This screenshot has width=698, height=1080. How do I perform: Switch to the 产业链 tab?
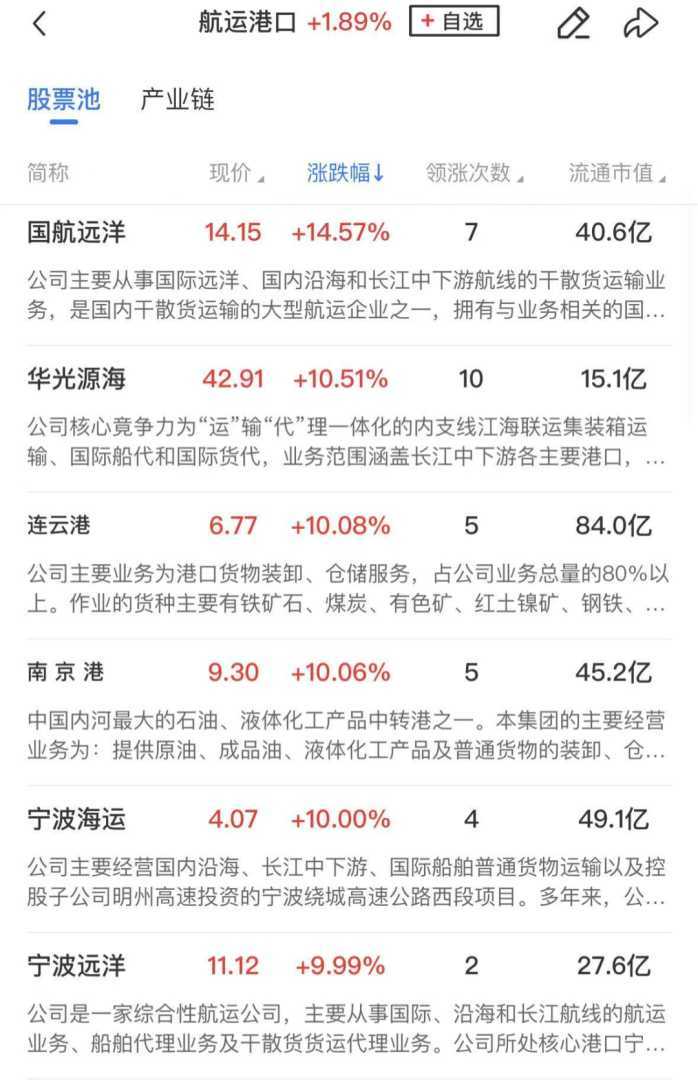tap(177, 100)
